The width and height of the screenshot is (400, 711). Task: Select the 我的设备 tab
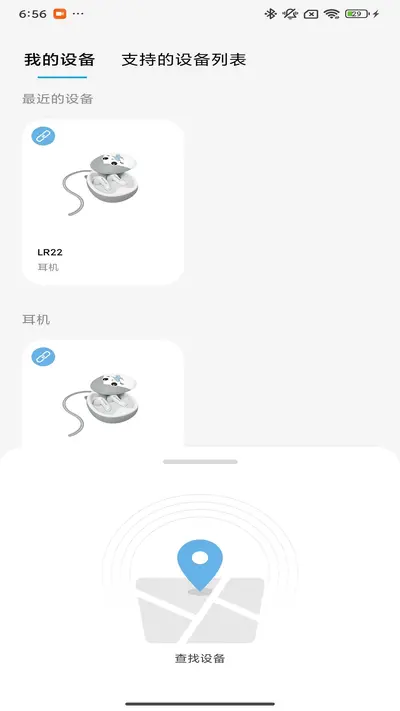59,60
